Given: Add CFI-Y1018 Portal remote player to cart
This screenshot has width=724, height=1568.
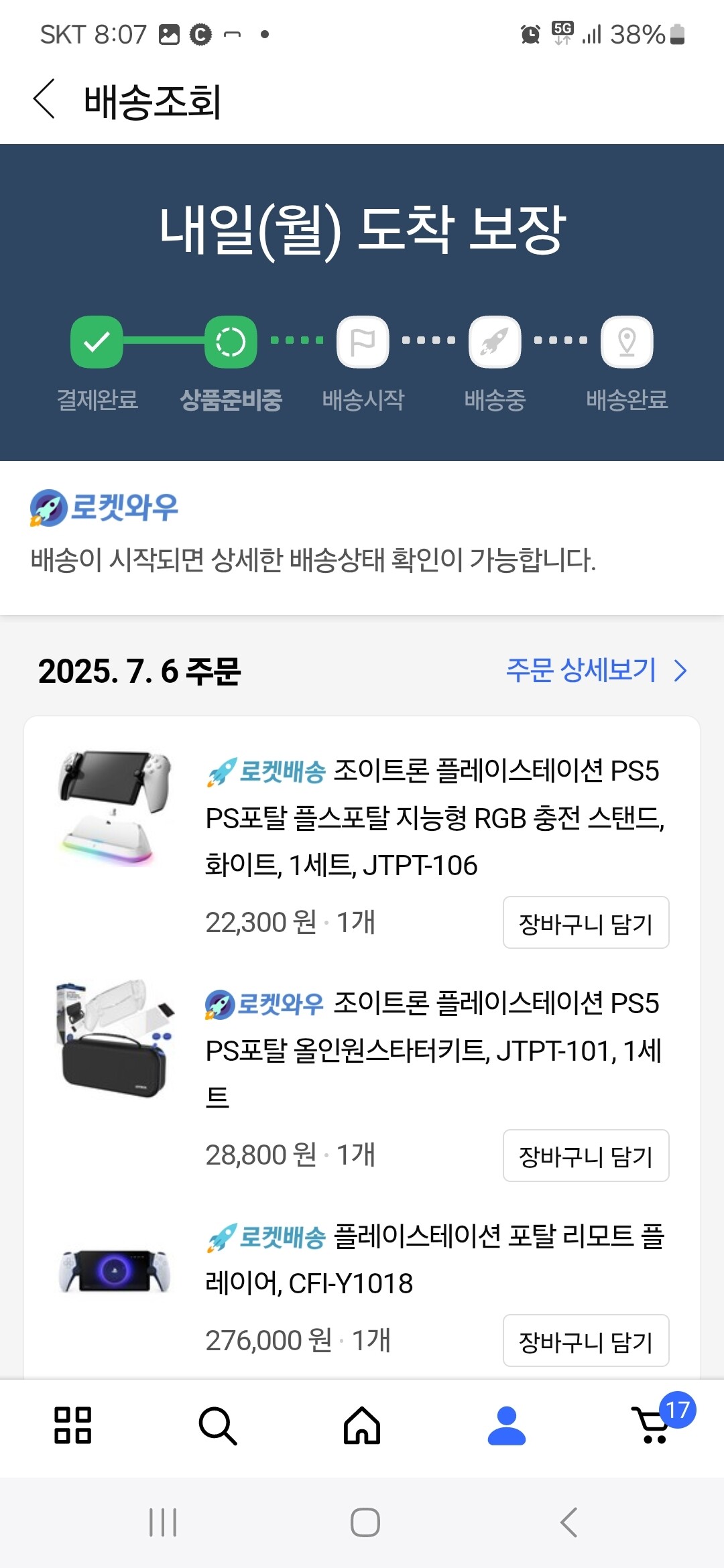Looking at the screenshot, I should pos(586,1341).
